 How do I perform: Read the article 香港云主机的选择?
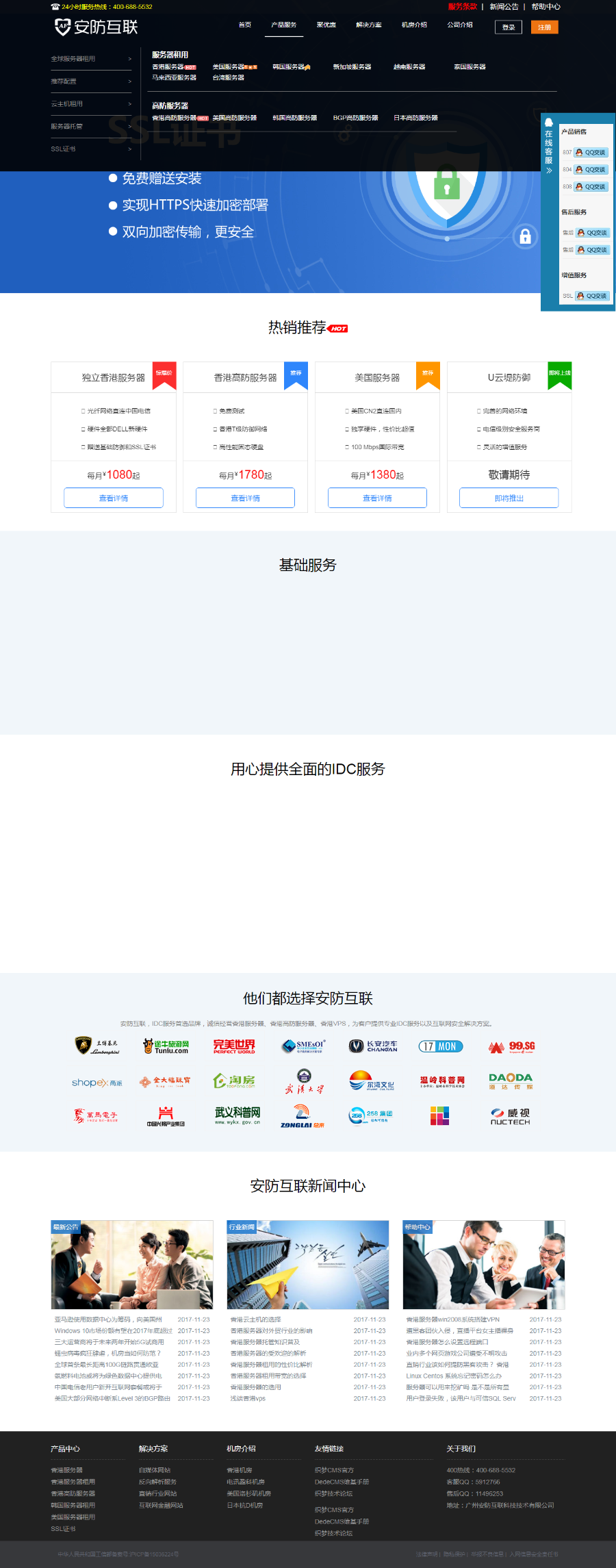tap(255, 1319)
